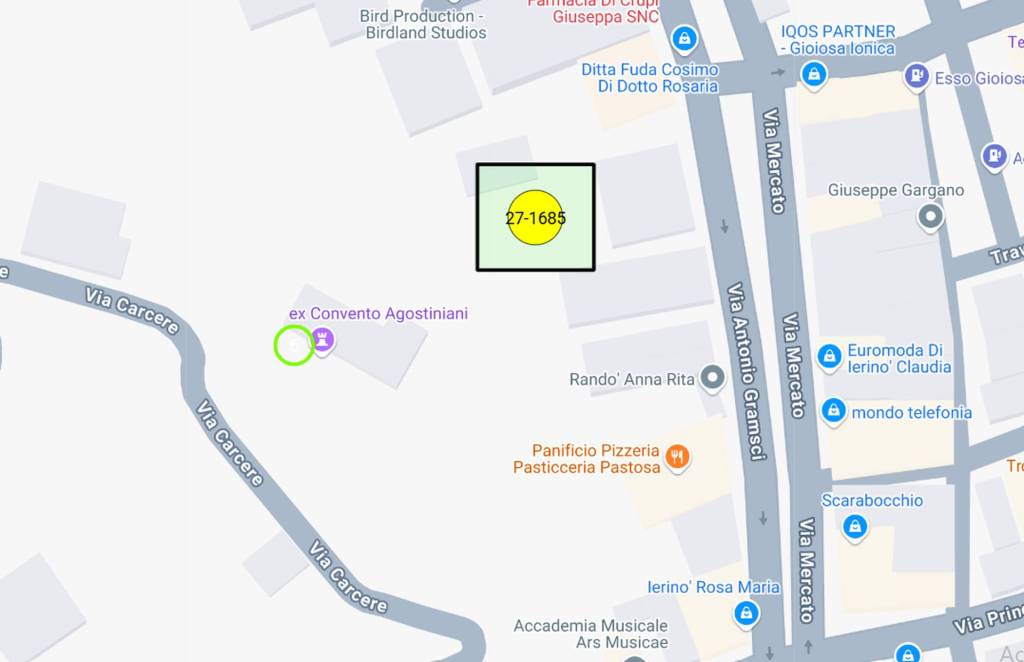Tap the green circle marker
The height and width of the screenshot is (662, 1024).
[294, 345]
